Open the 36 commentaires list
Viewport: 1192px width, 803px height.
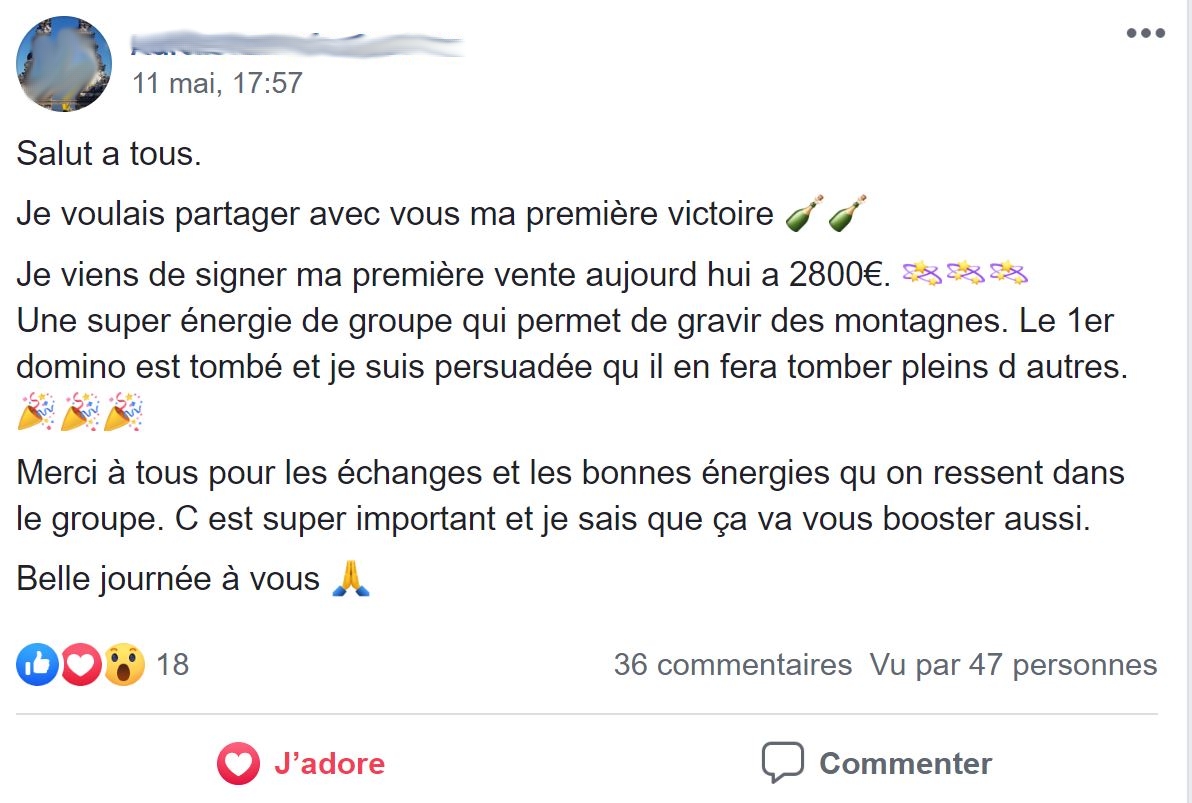click(x=732, y=664)
